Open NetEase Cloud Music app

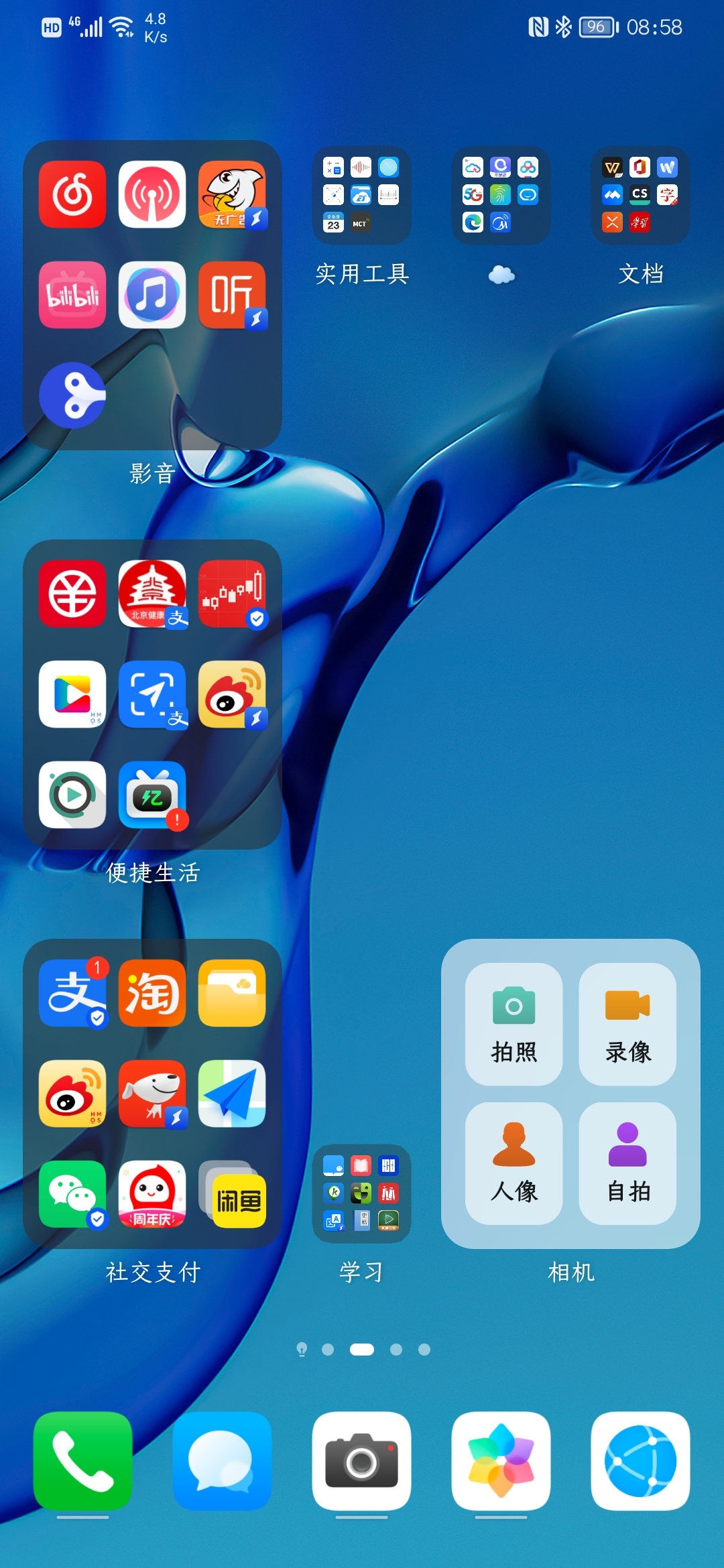[x=72, y=194]
